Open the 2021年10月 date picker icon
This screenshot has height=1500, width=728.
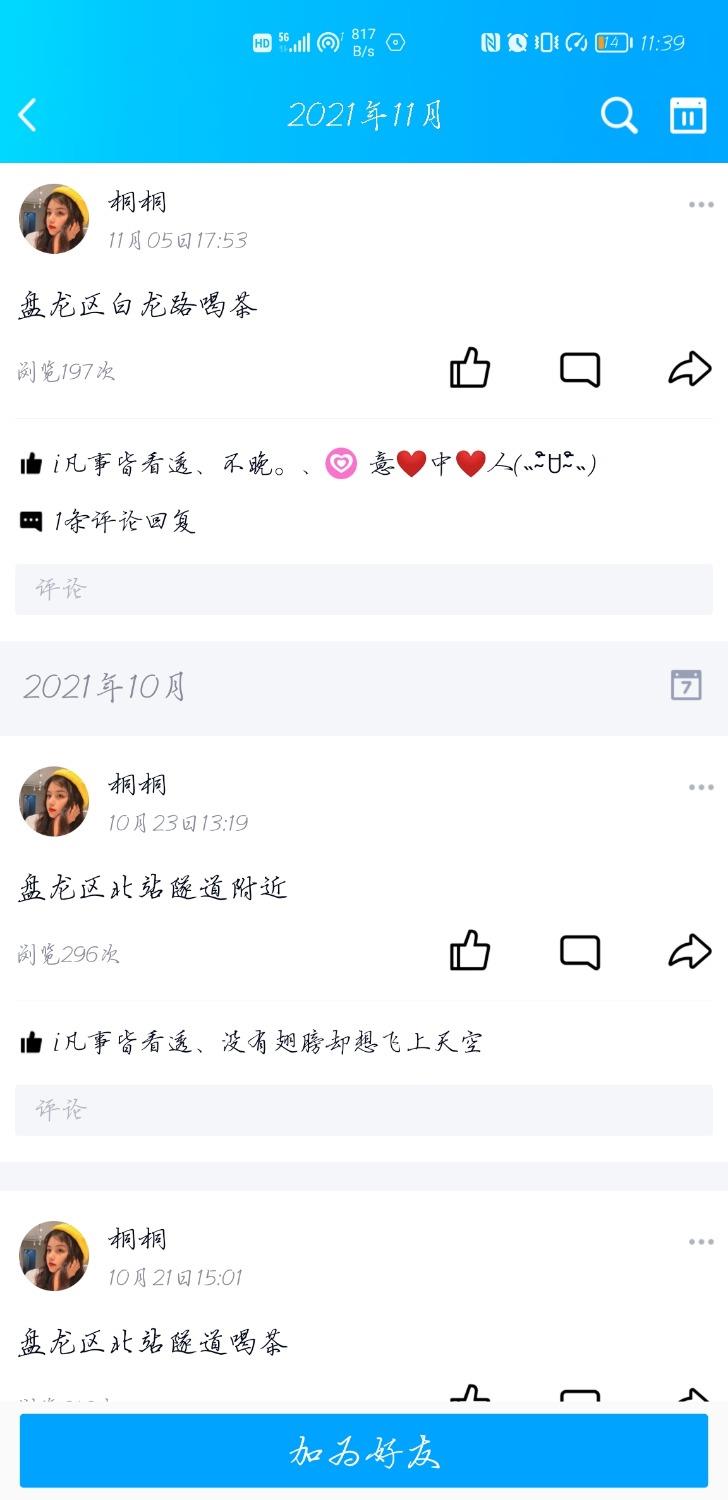click(x=686, y=686)
